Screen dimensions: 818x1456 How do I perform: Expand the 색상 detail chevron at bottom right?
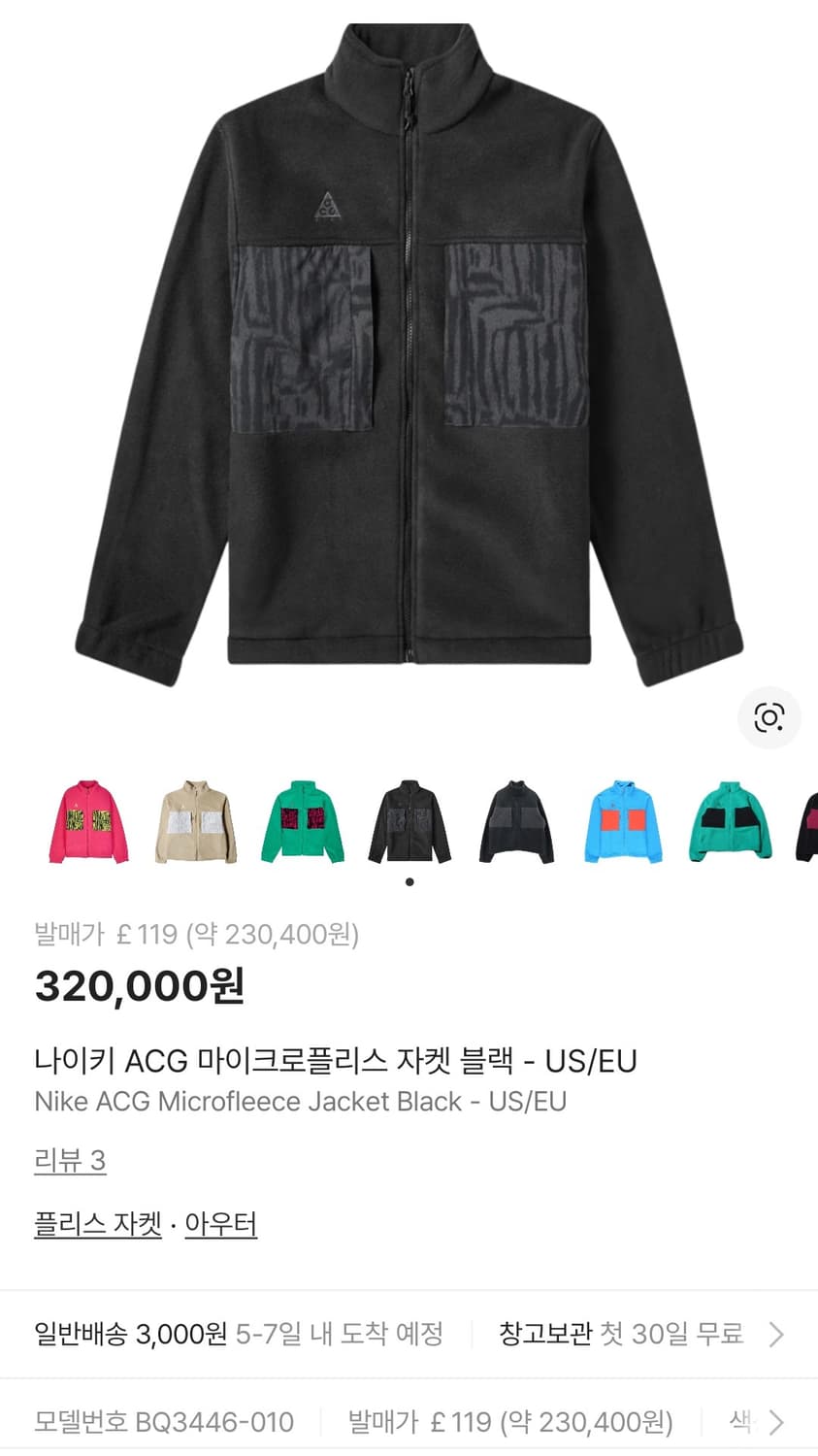[776, 1421]
